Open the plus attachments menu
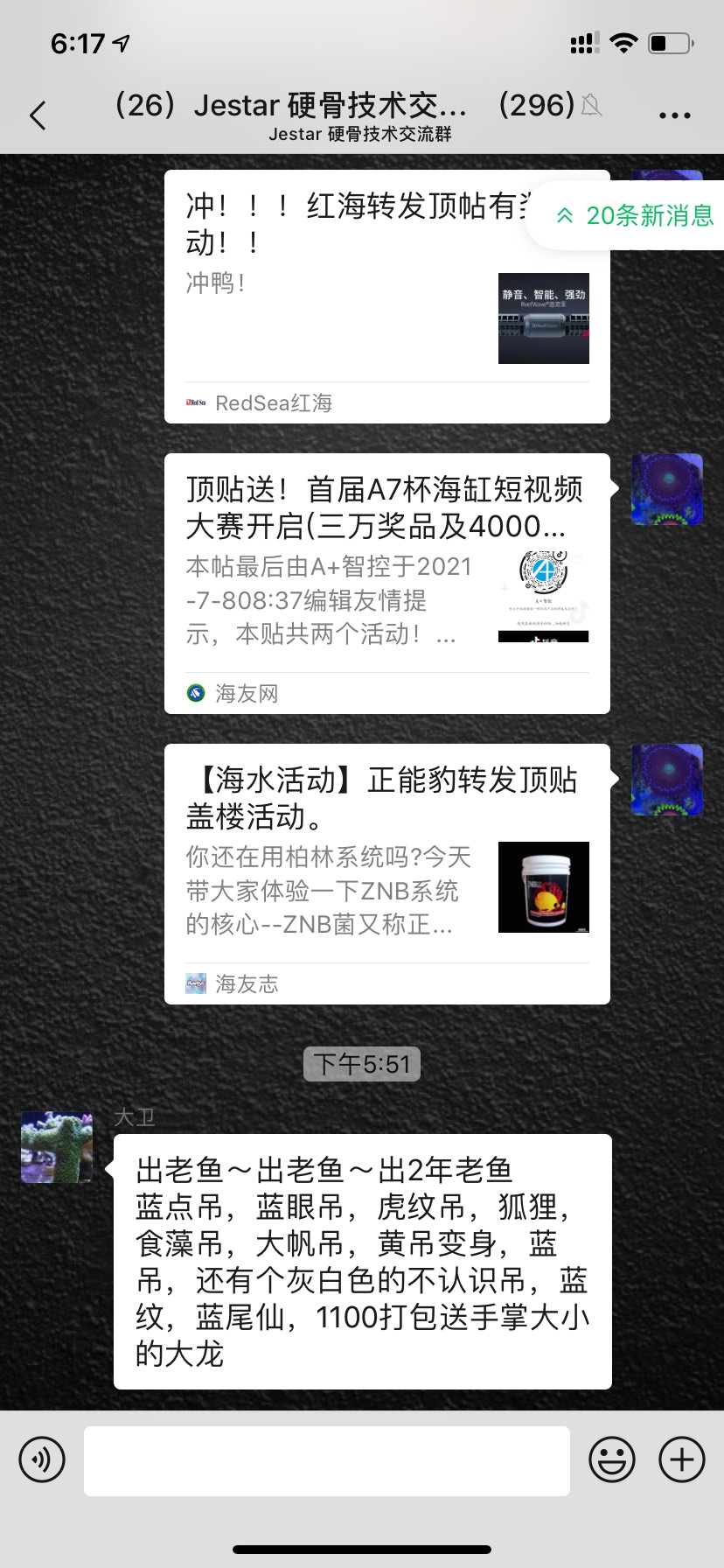 pyautogui.click(x=681, y=1459)
